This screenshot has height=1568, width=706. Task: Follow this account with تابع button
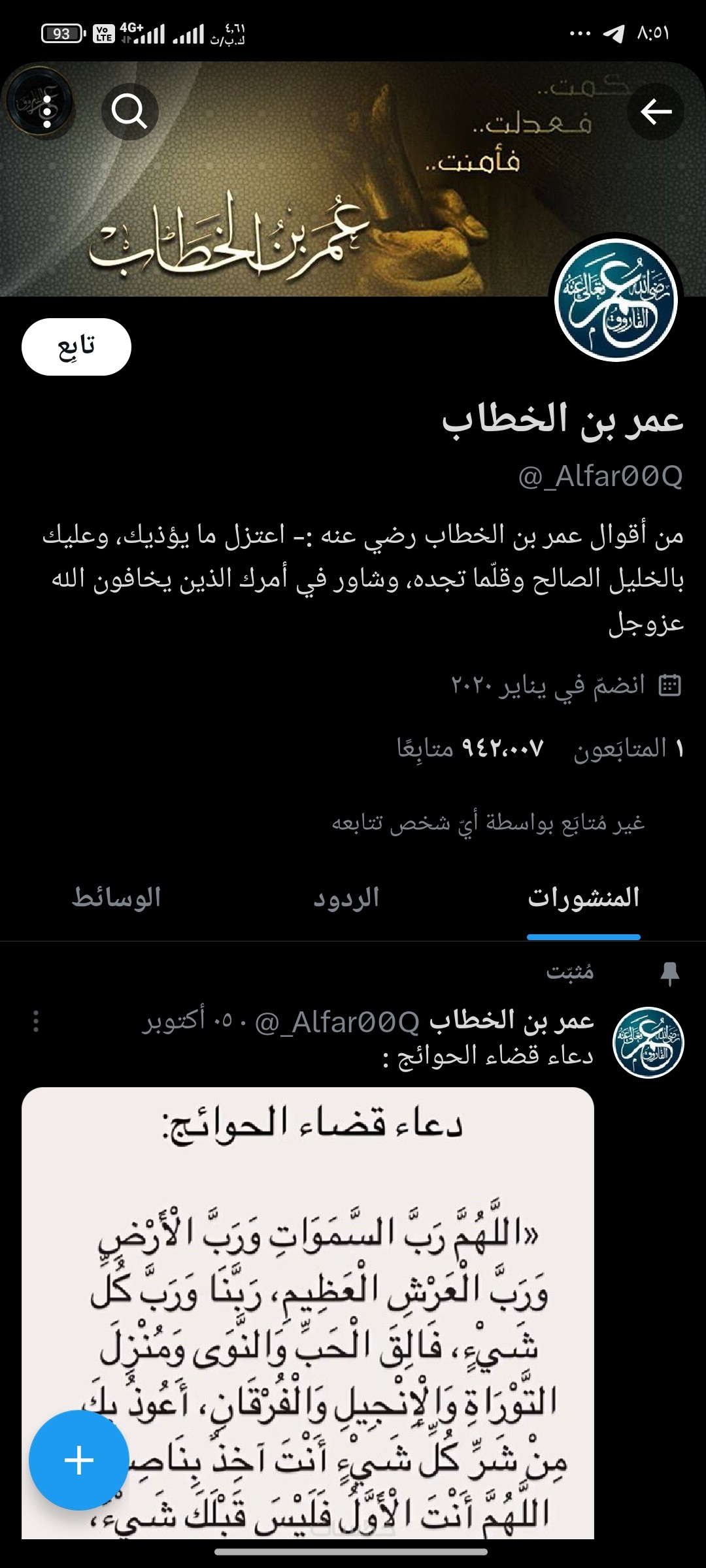tap(76, 347)
